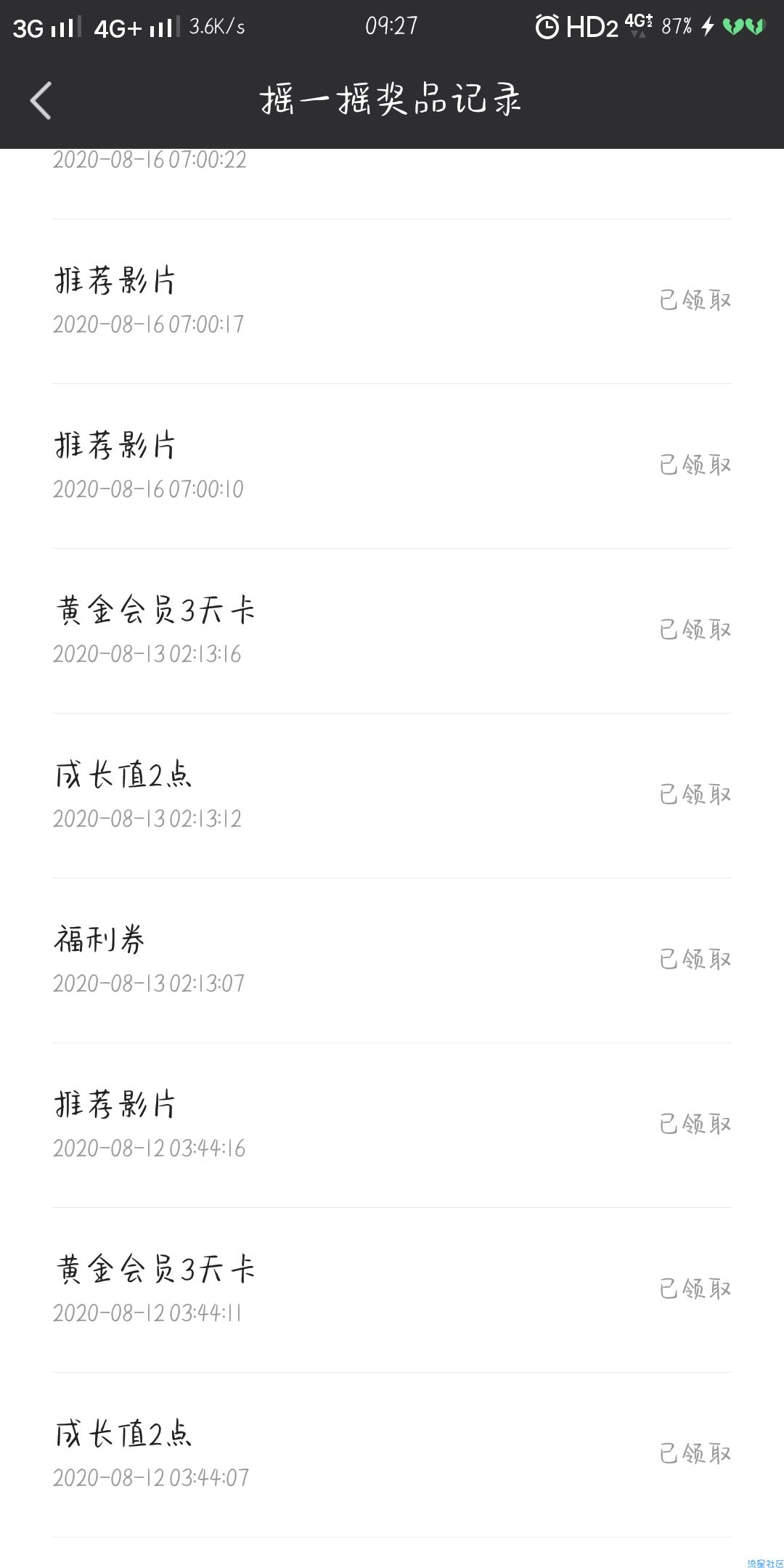
Task: Open the 福利券 prize record
Action: [392, 960]
